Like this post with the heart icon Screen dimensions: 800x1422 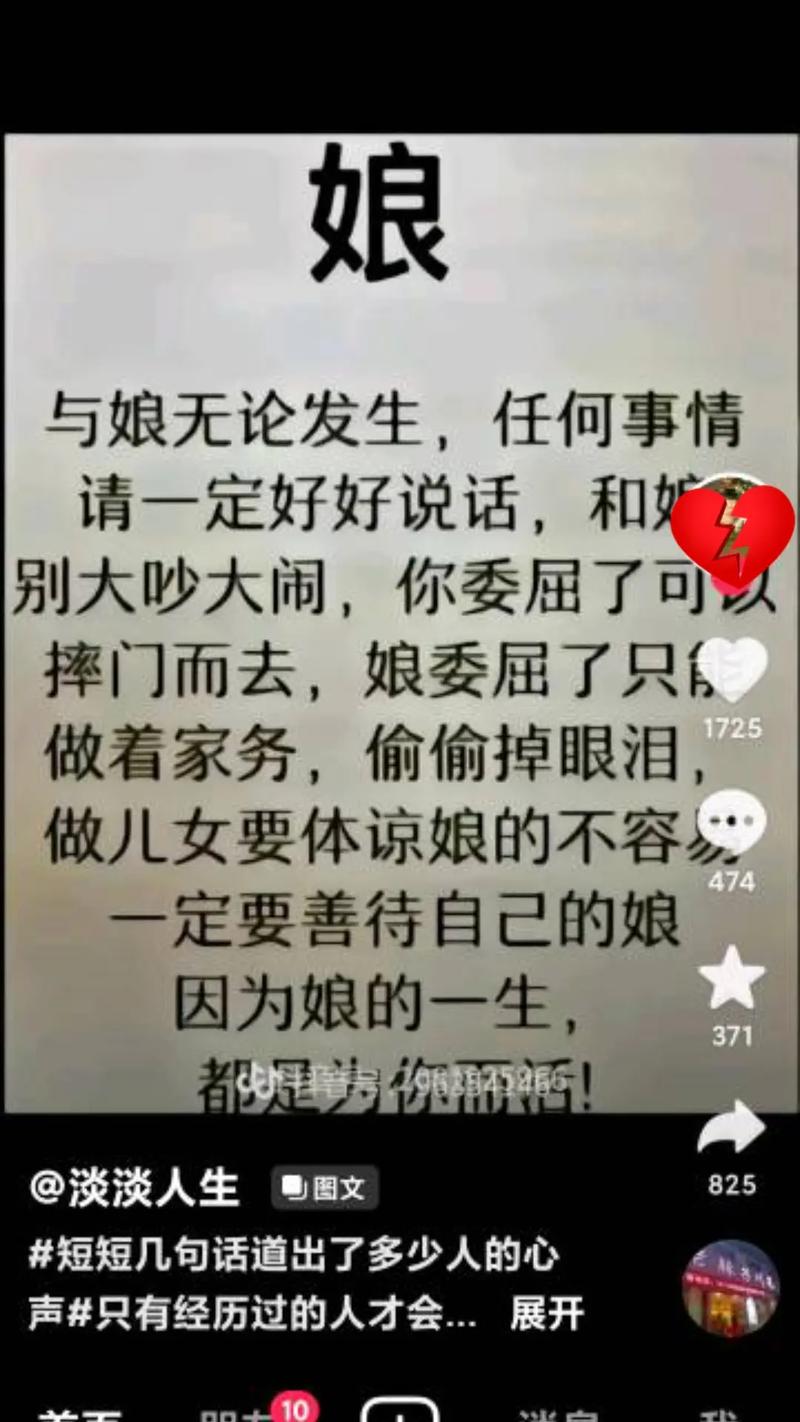click(732, 668)
